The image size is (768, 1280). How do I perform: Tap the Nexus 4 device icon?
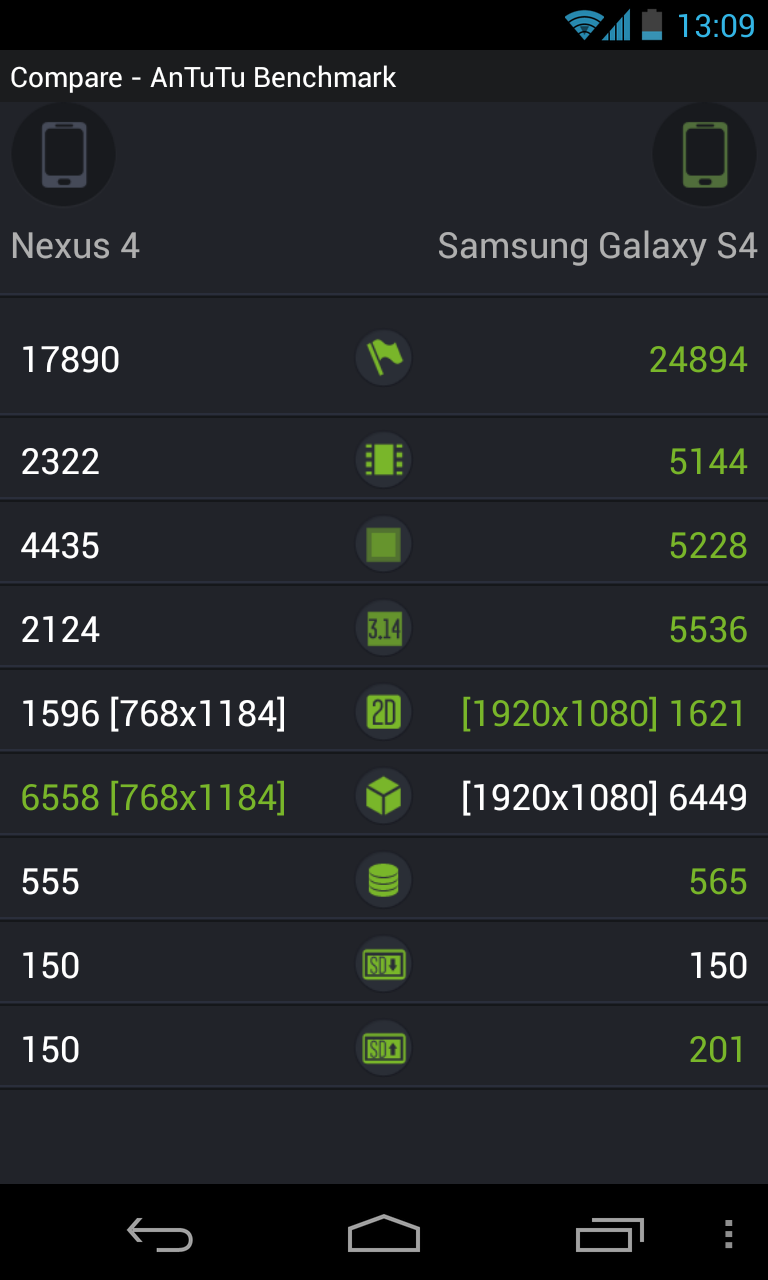click(63, 155)
